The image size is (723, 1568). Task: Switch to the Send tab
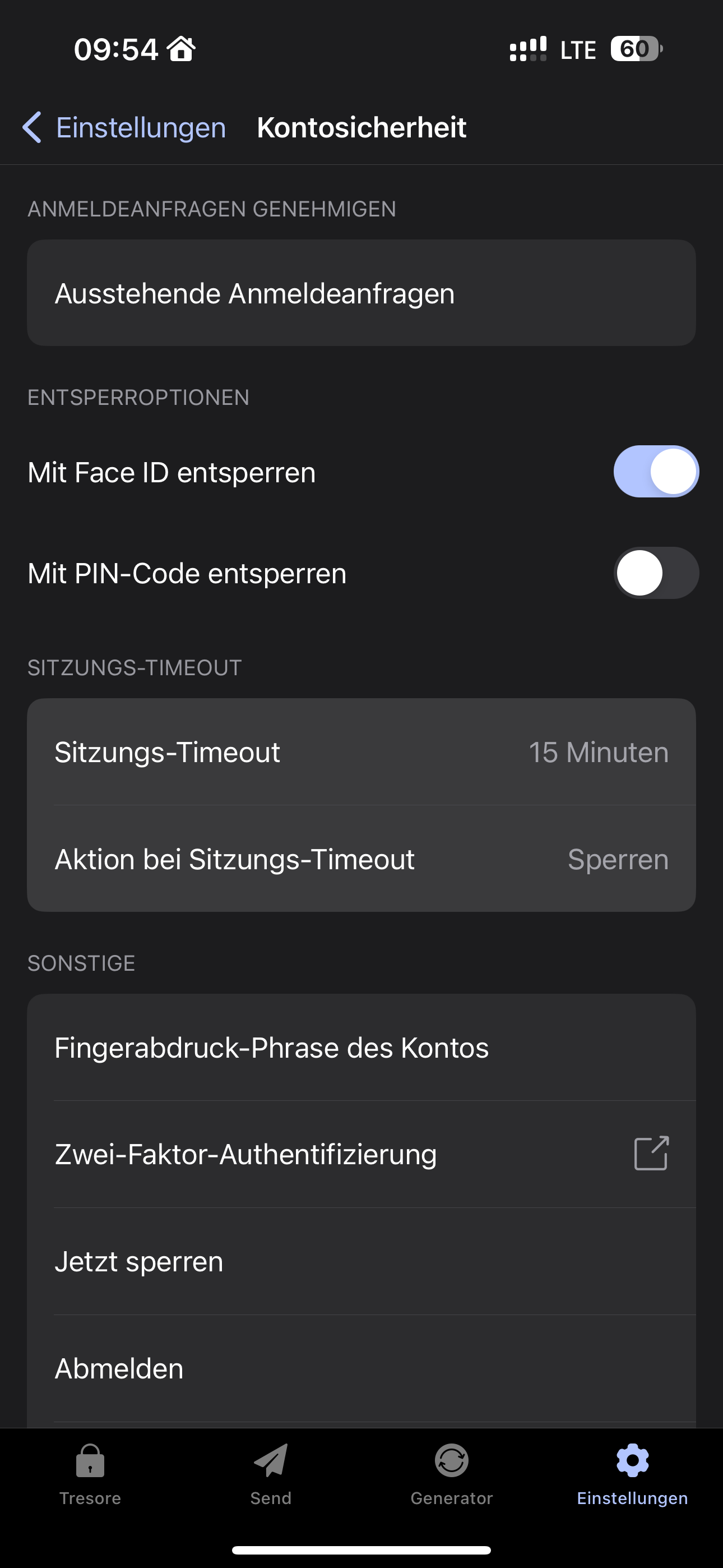coord(271,1474)
